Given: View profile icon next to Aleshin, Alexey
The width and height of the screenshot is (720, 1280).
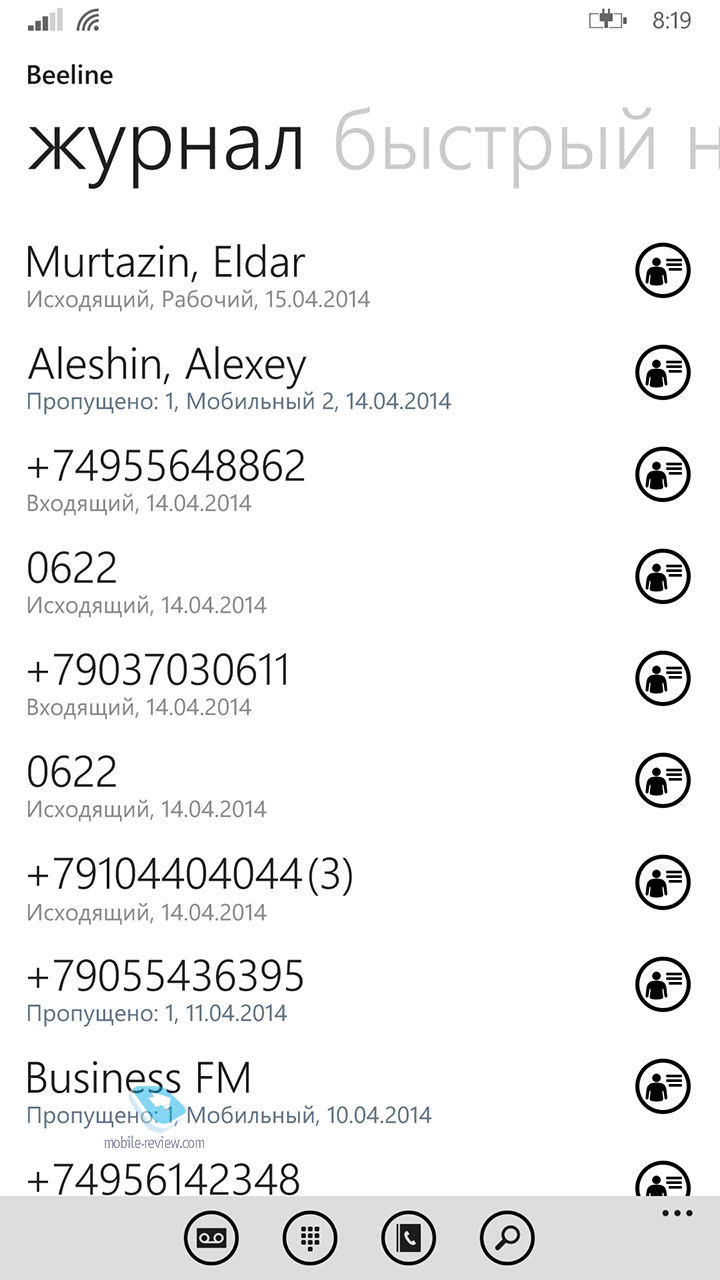Looking at the screenshot, I should click(x=663, y=372).
